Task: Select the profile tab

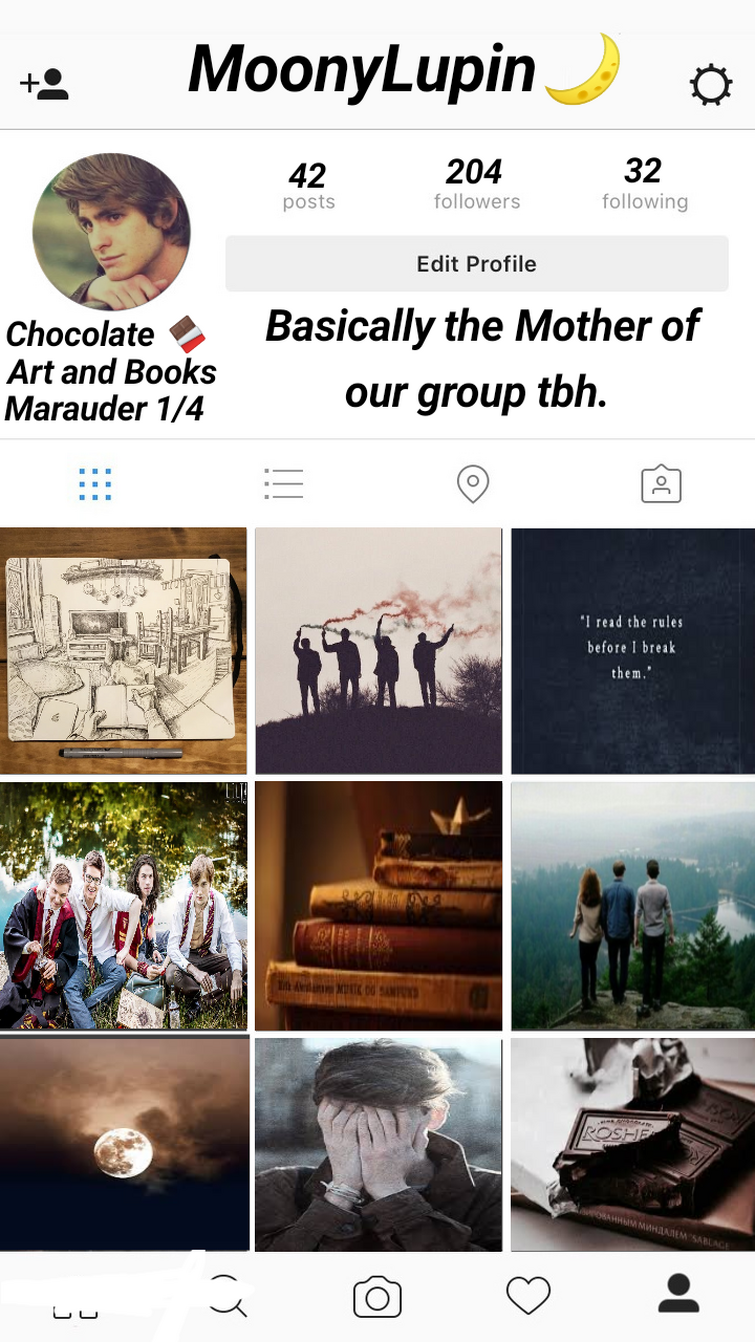Action: [678, 1294]
